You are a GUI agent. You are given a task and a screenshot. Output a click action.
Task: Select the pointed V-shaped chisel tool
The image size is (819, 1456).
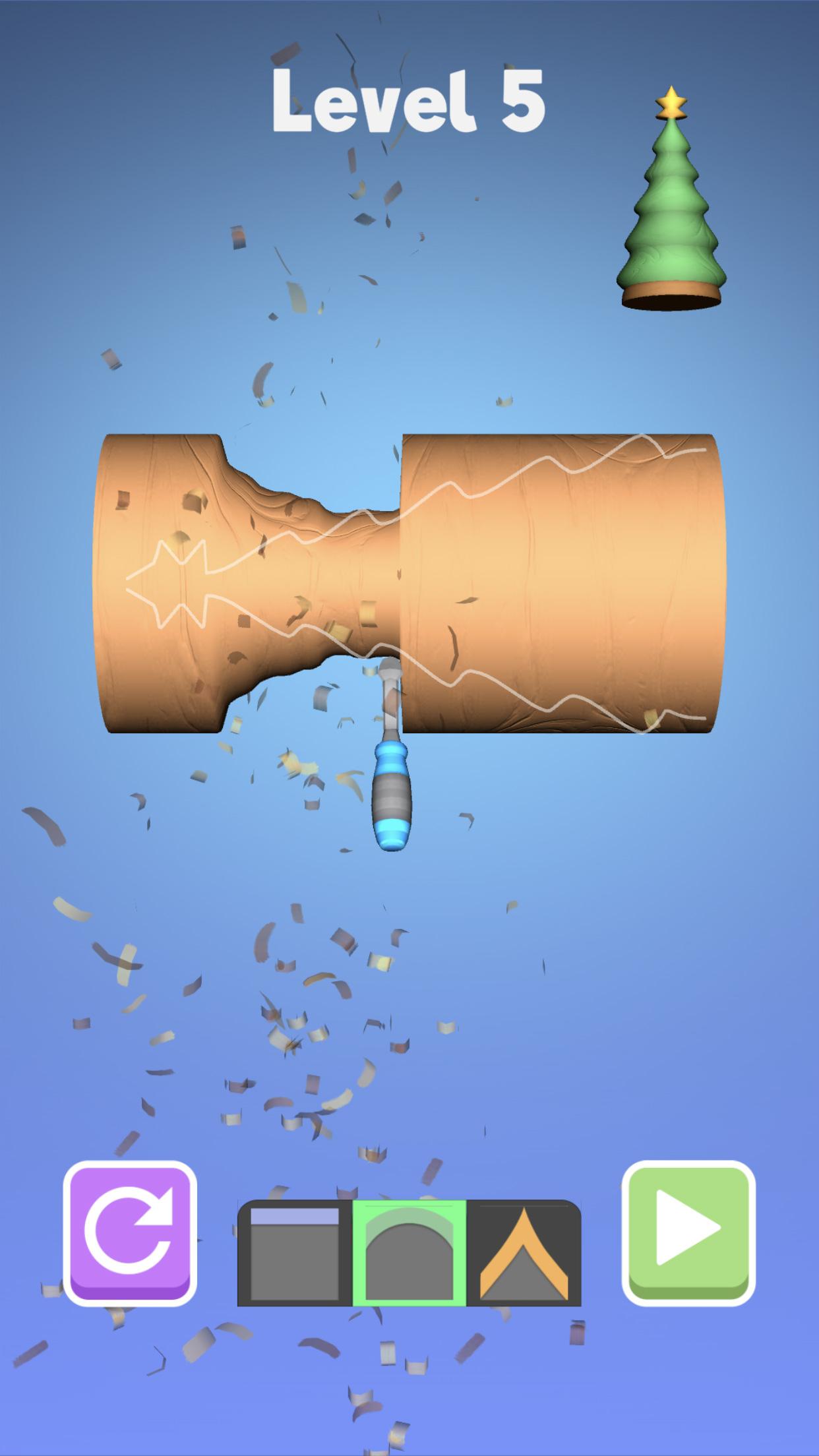[524, 1252]
